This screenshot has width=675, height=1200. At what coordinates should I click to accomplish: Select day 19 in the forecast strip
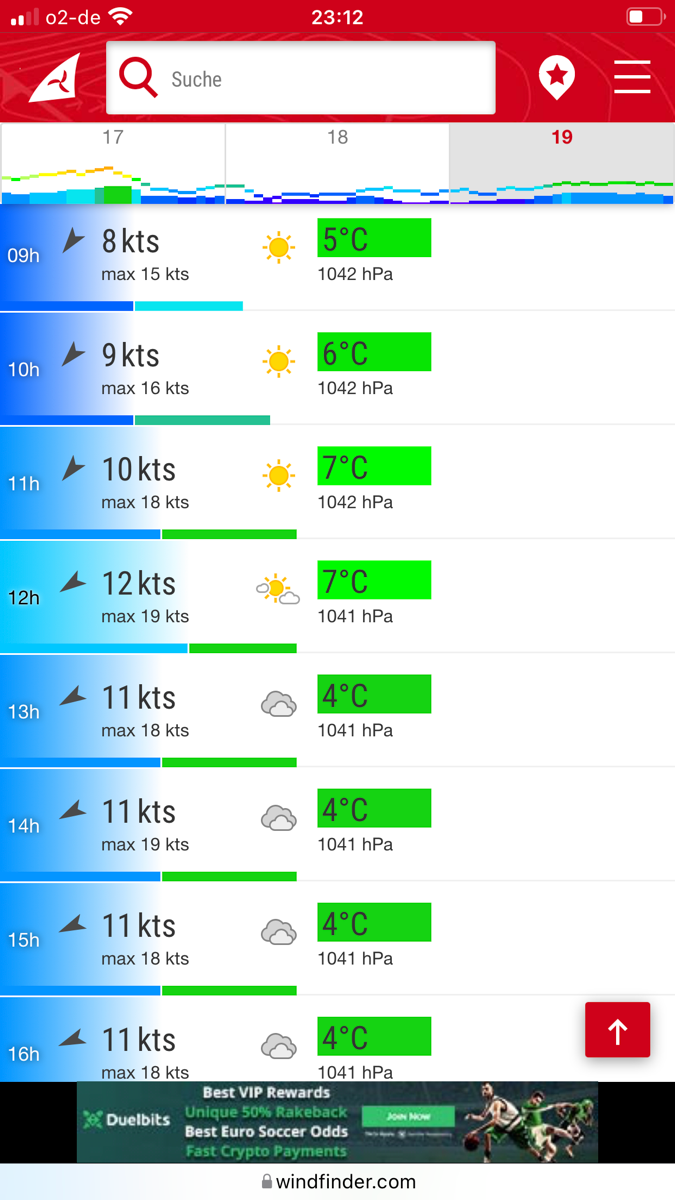[x=562, y=164]
